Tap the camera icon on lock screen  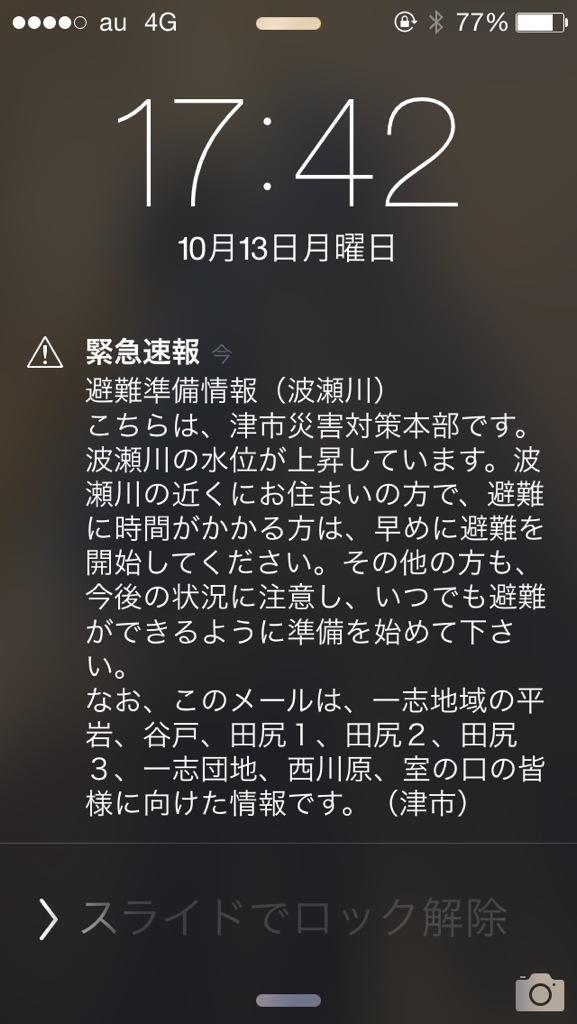539,992
